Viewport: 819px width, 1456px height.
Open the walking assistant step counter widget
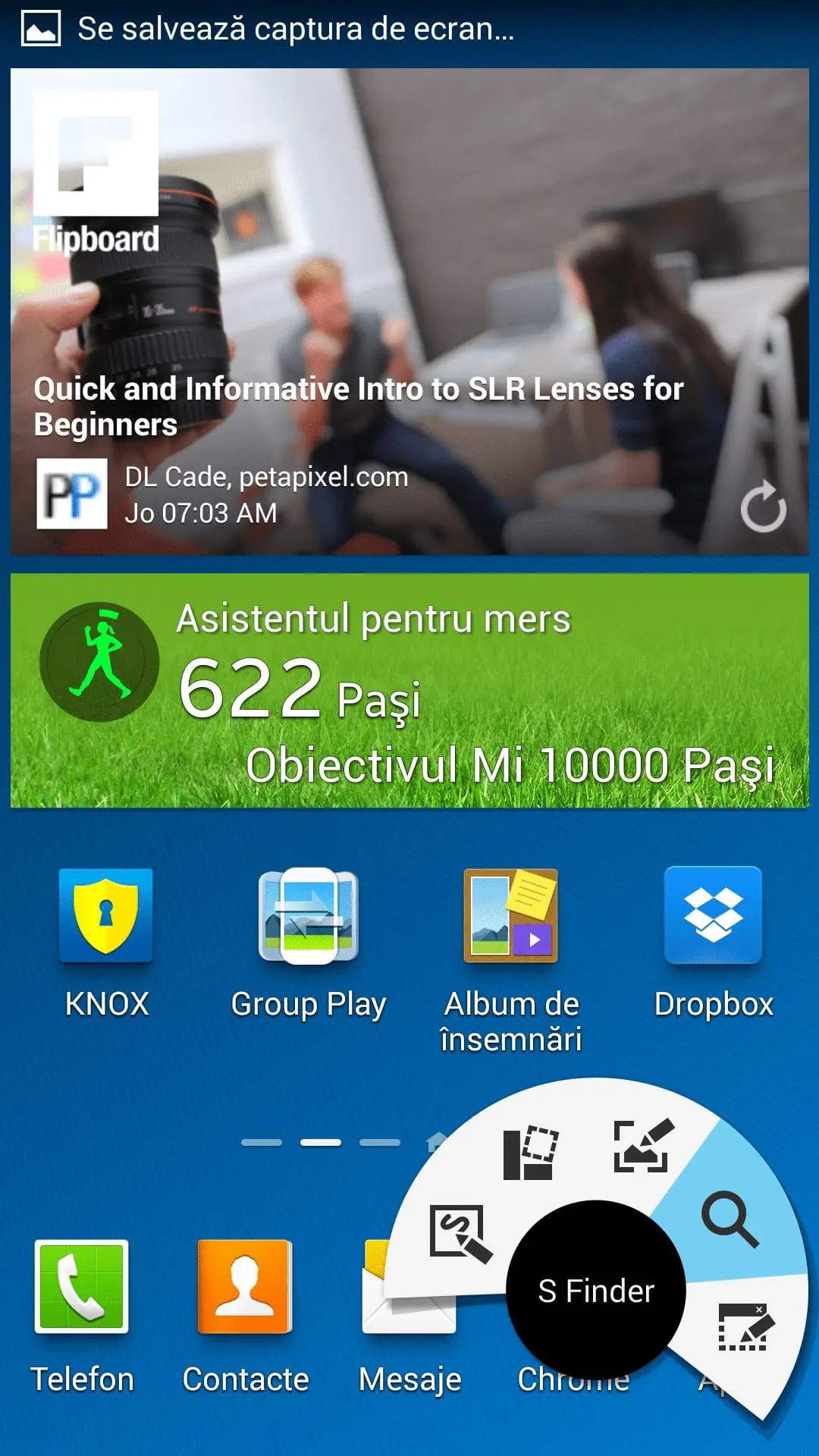(x=409, y=690)
